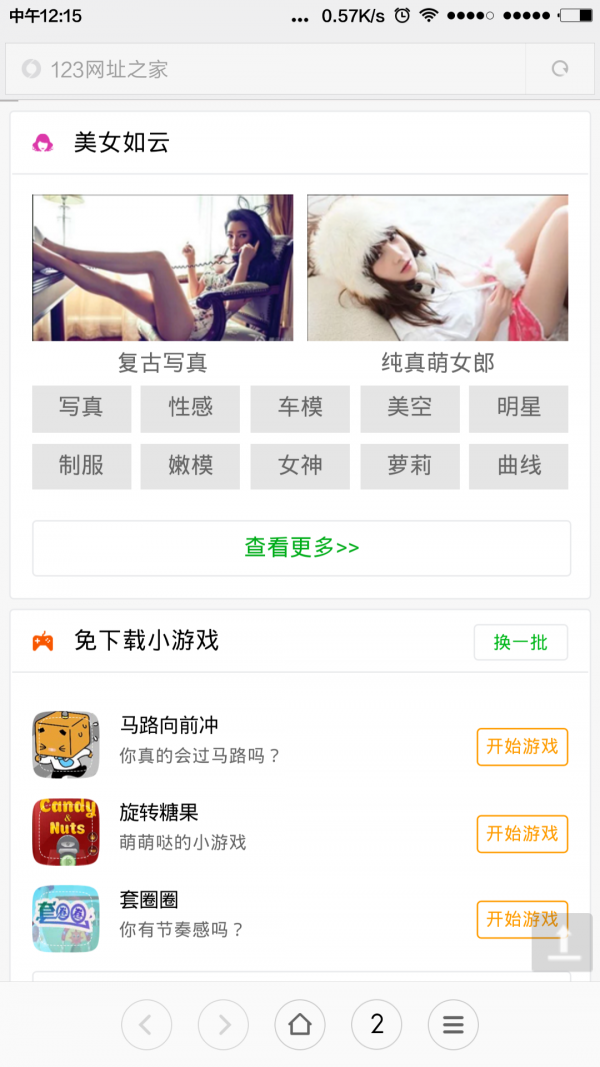Image resolution: width=600 pixels, height=1067 pixels.
Task: Go back to the previous page
Action: [x=146, y=1025]
